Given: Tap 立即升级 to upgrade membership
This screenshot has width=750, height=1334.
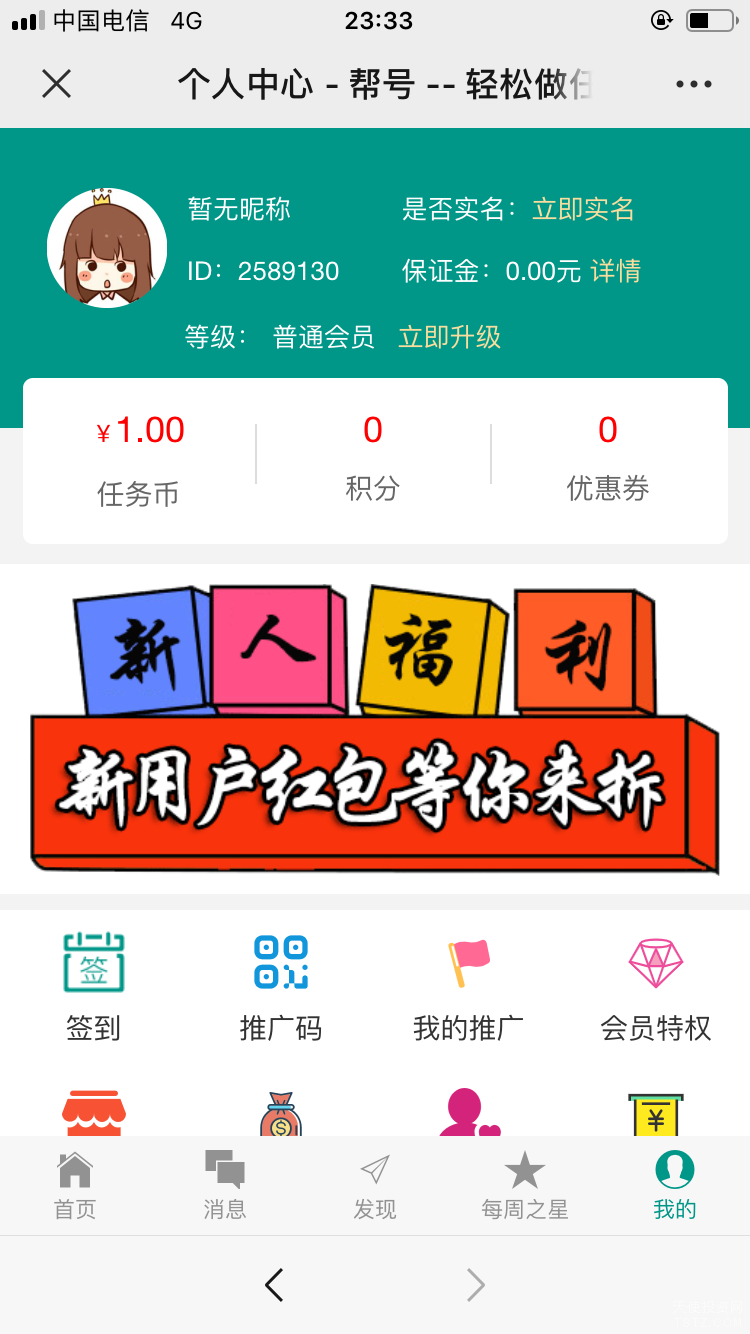Looking at the screenshot, I should [449, 337].
